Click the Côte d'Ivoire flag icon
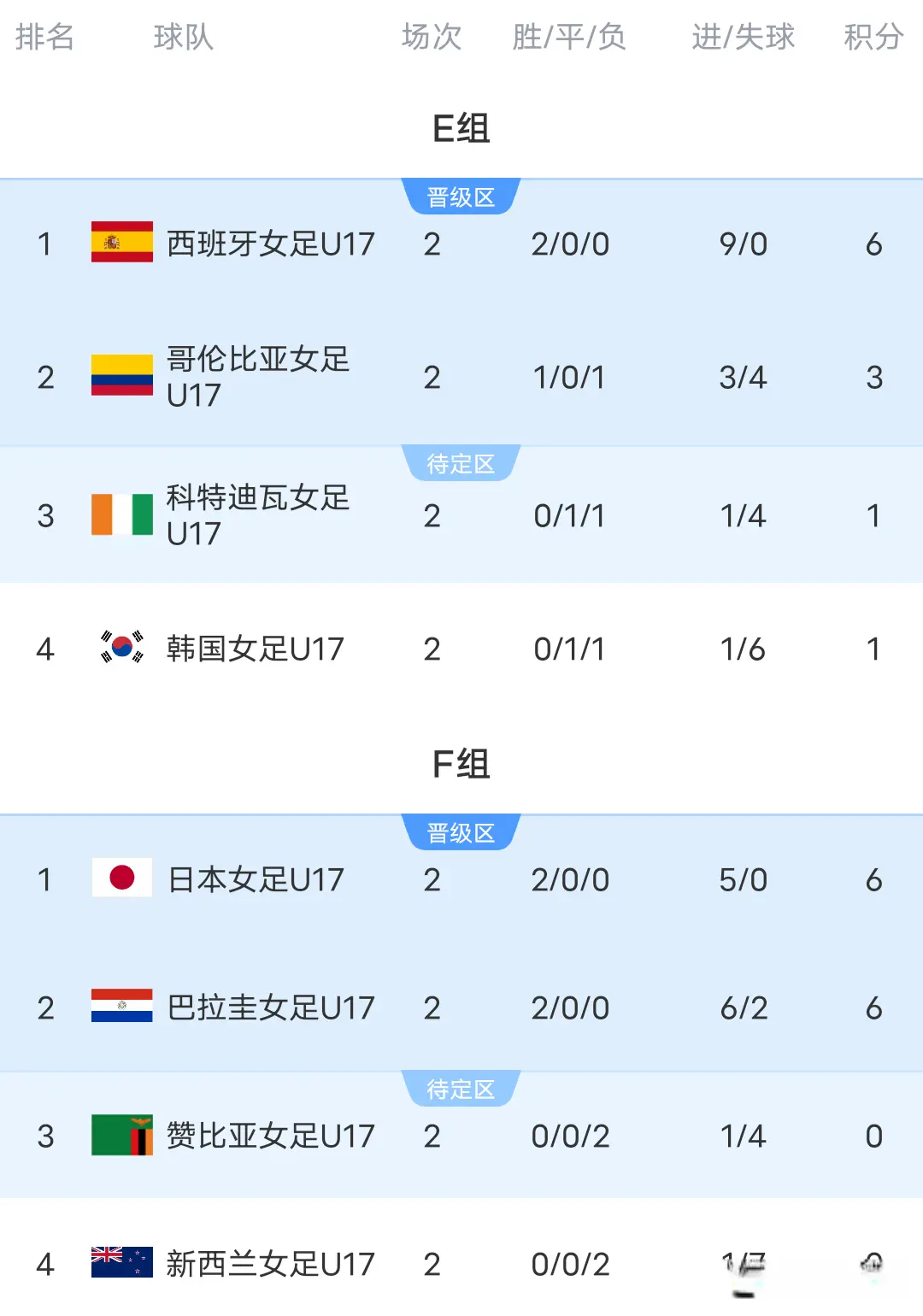This screenshot has width=923, height=1316. 121,514
